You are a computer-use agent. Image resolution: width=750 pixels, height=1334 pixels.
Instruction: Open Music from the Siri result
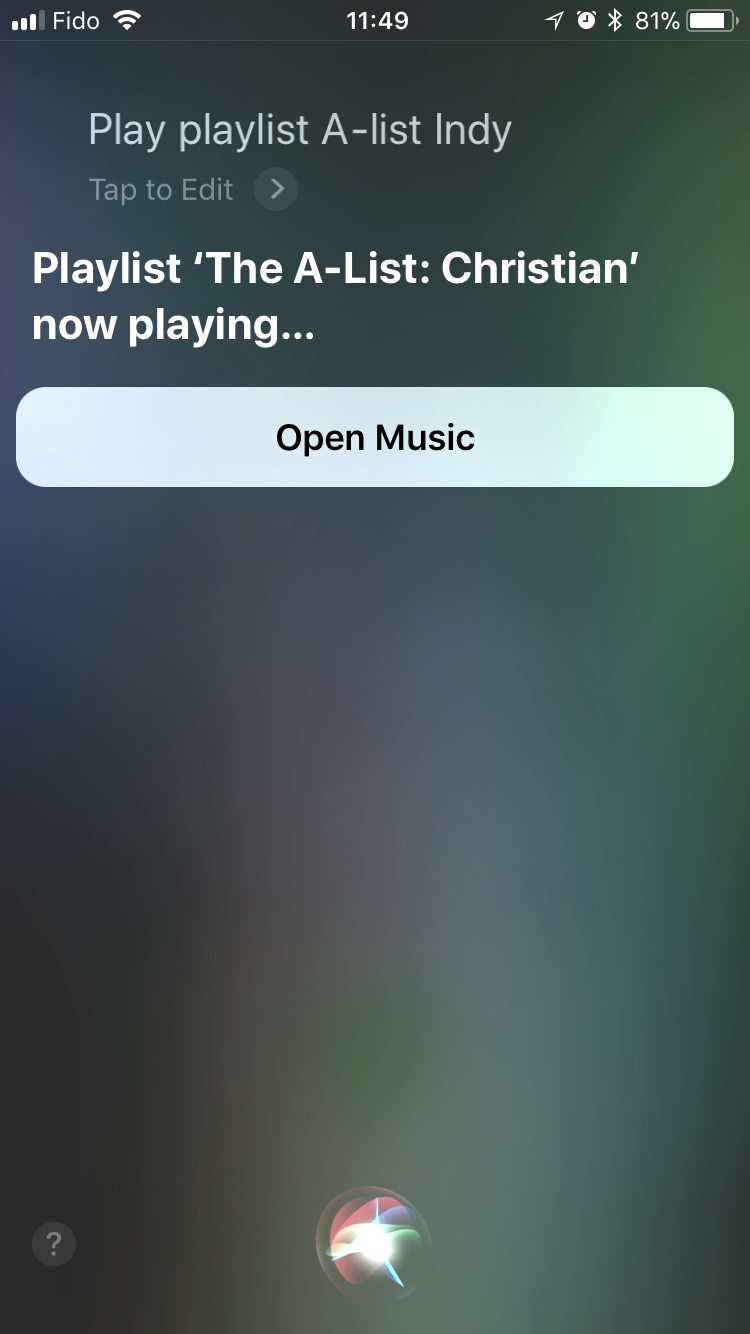375,437
